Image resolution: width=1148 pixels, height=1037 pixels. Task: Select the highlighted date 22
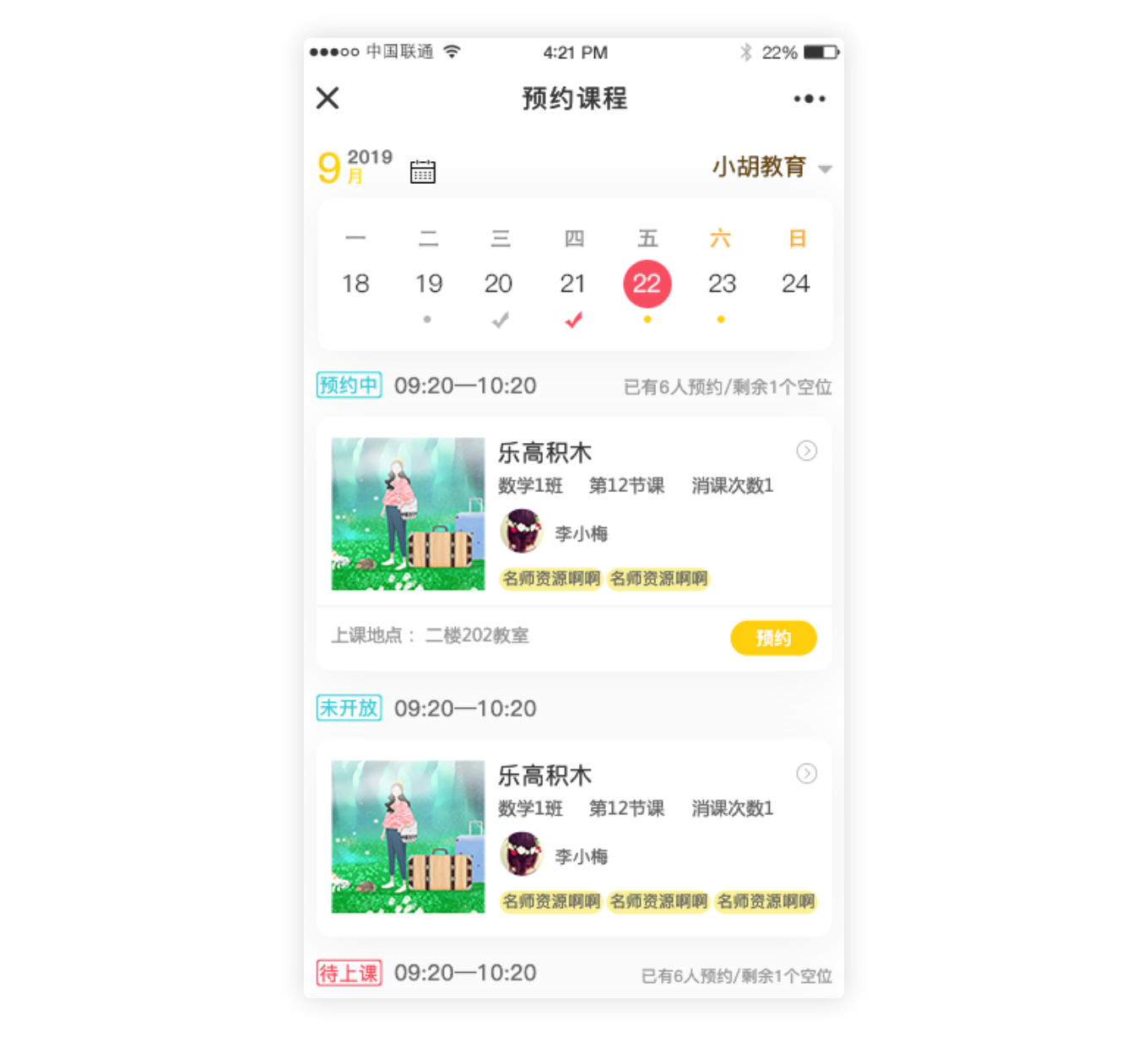coord(647,284)
